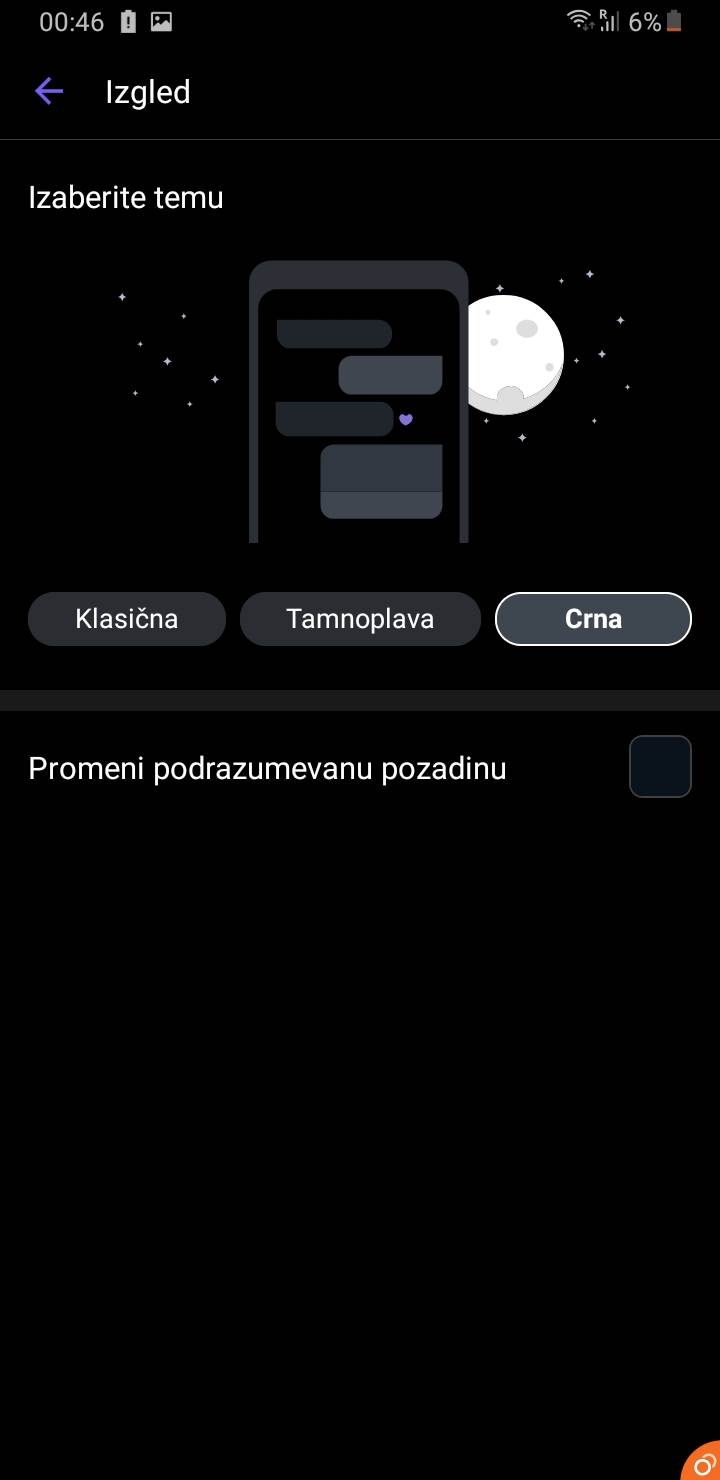Enable Promeni podrazumevanu pozadinu checkbox

[x=659, y=766]
